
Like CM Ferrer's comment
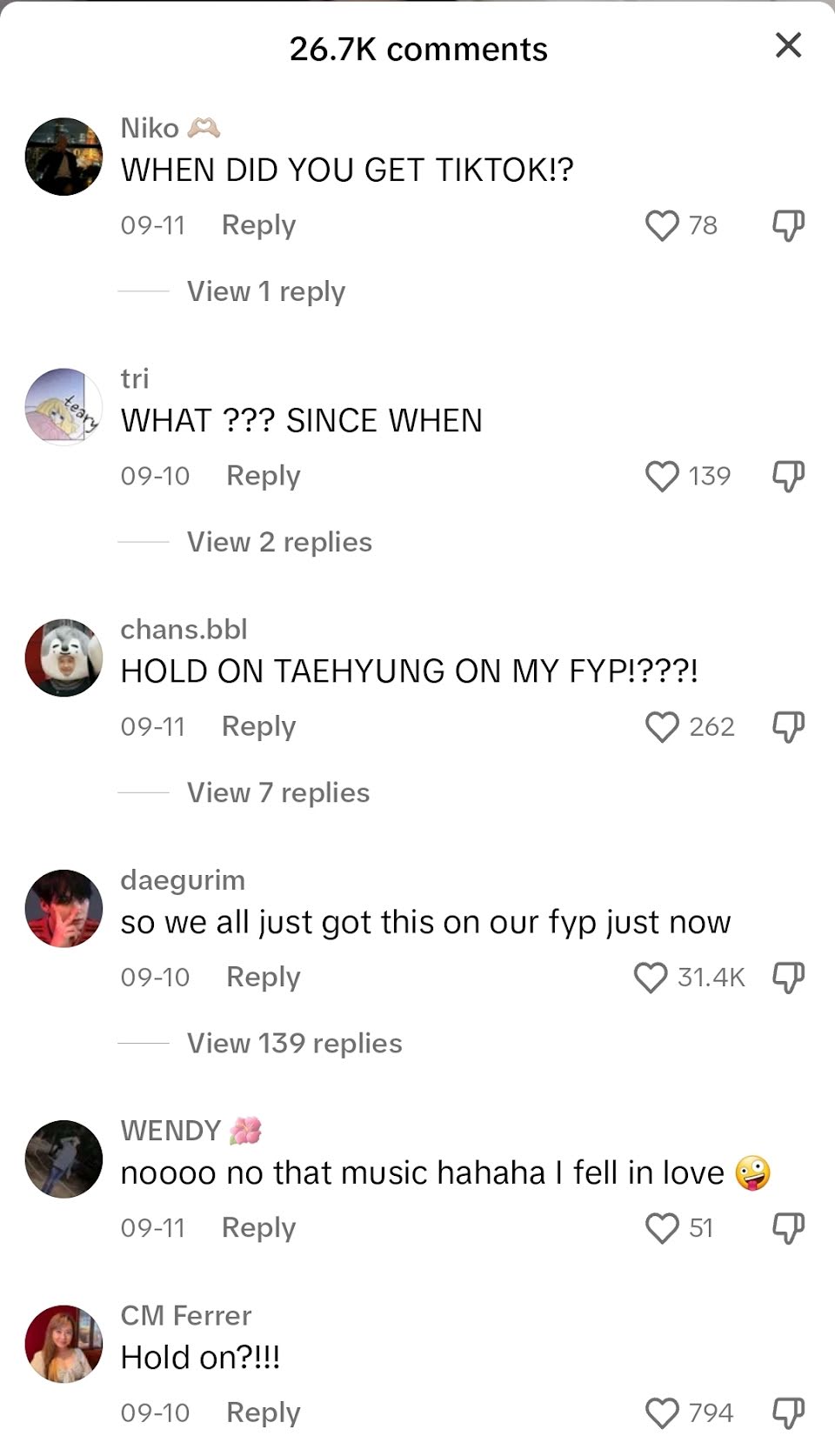click(x=662, y=1413)
